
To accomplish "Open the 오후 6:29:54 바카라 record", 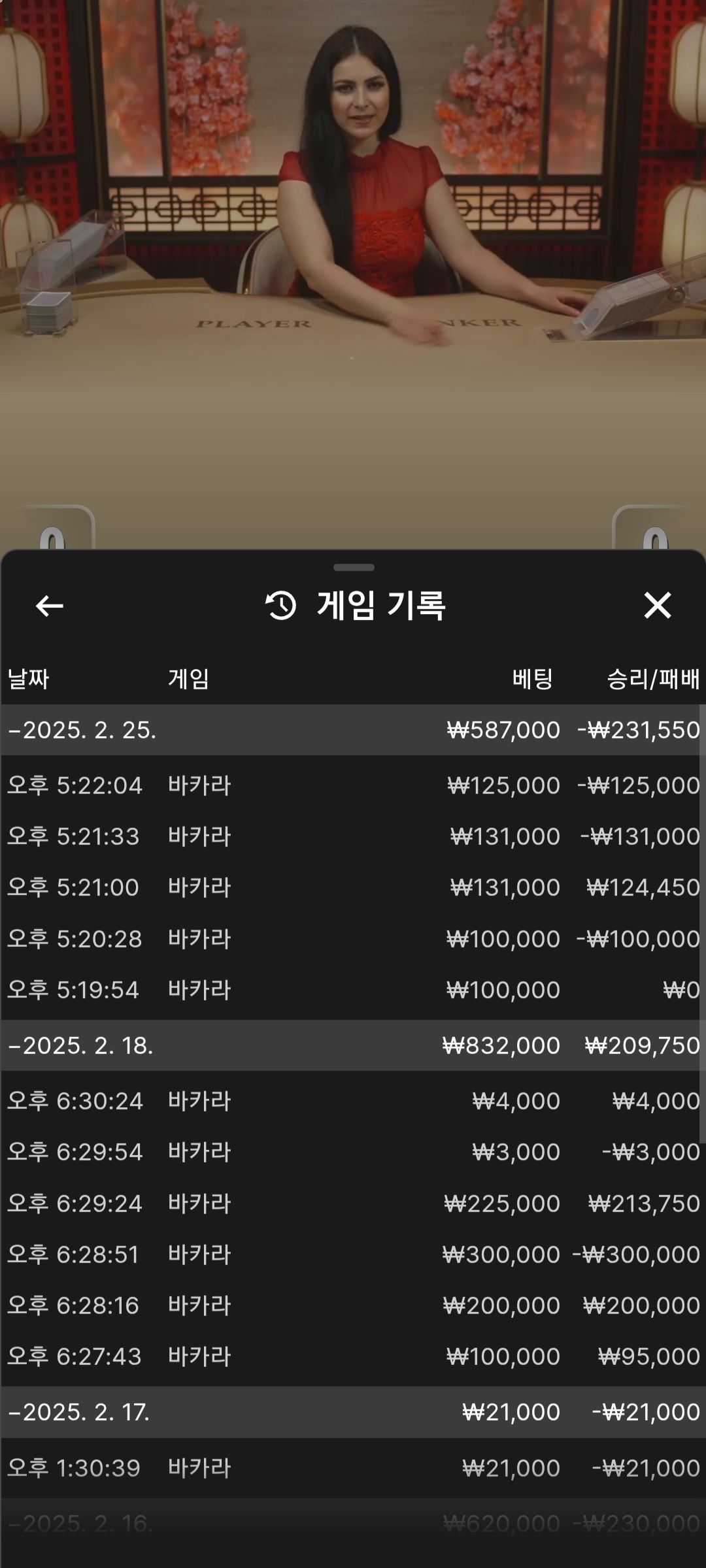I will 353,1152.
